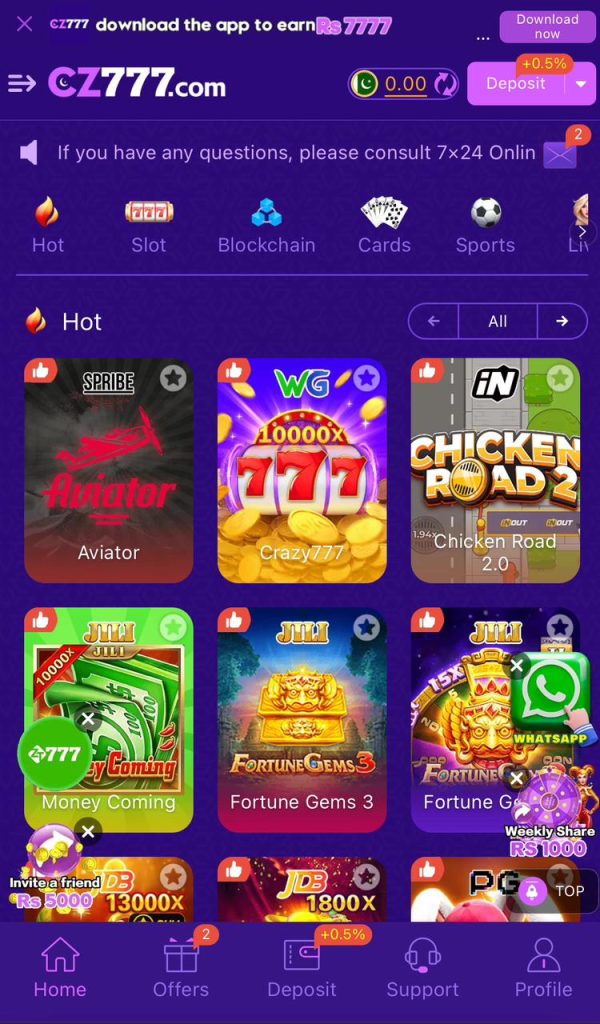Viewport: 600px width, 1024px height.
Task: Open the messages envelope icon
Action: click(560, 154)
